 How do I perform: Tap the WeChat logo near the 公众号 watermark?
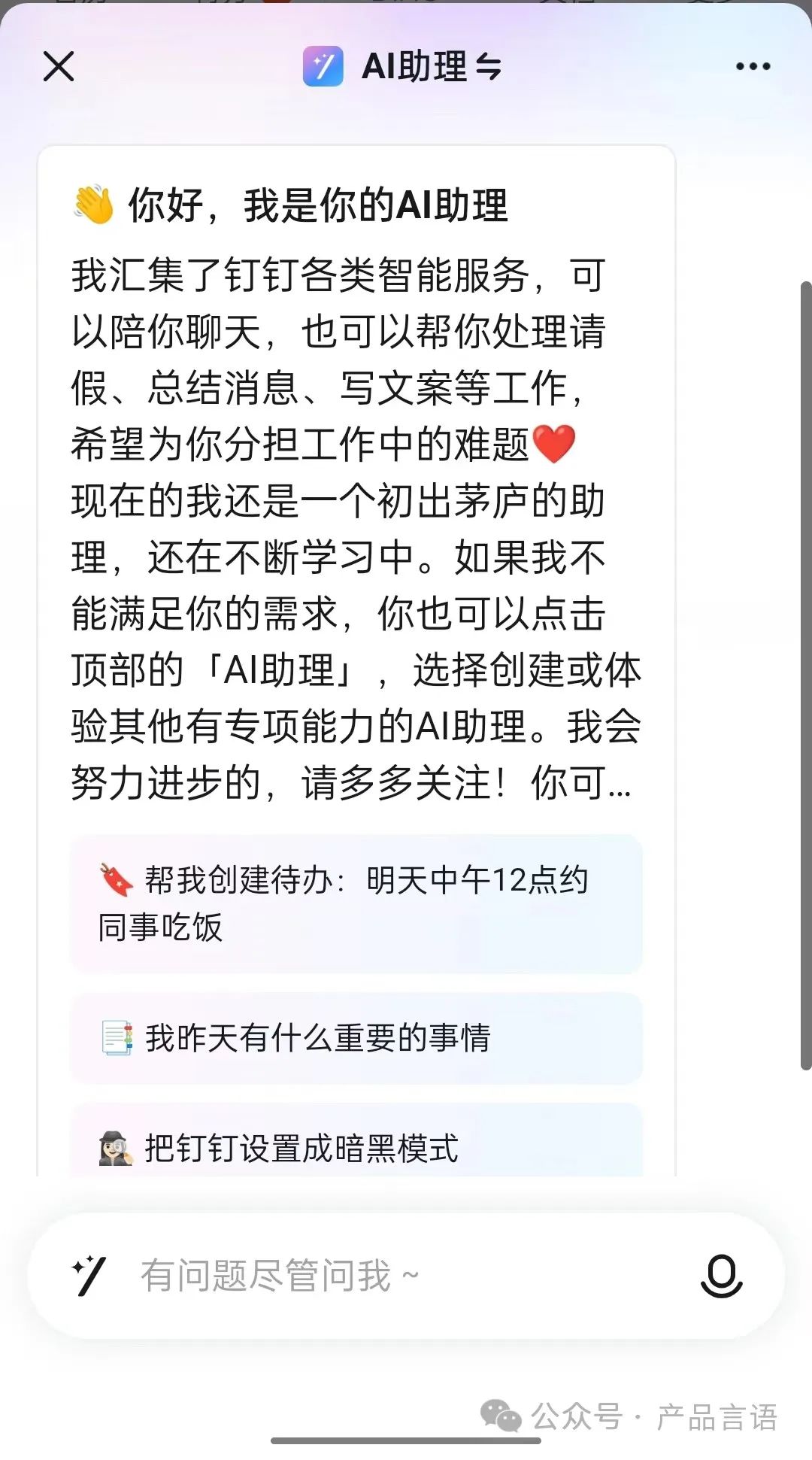[x=501, y=1414]
